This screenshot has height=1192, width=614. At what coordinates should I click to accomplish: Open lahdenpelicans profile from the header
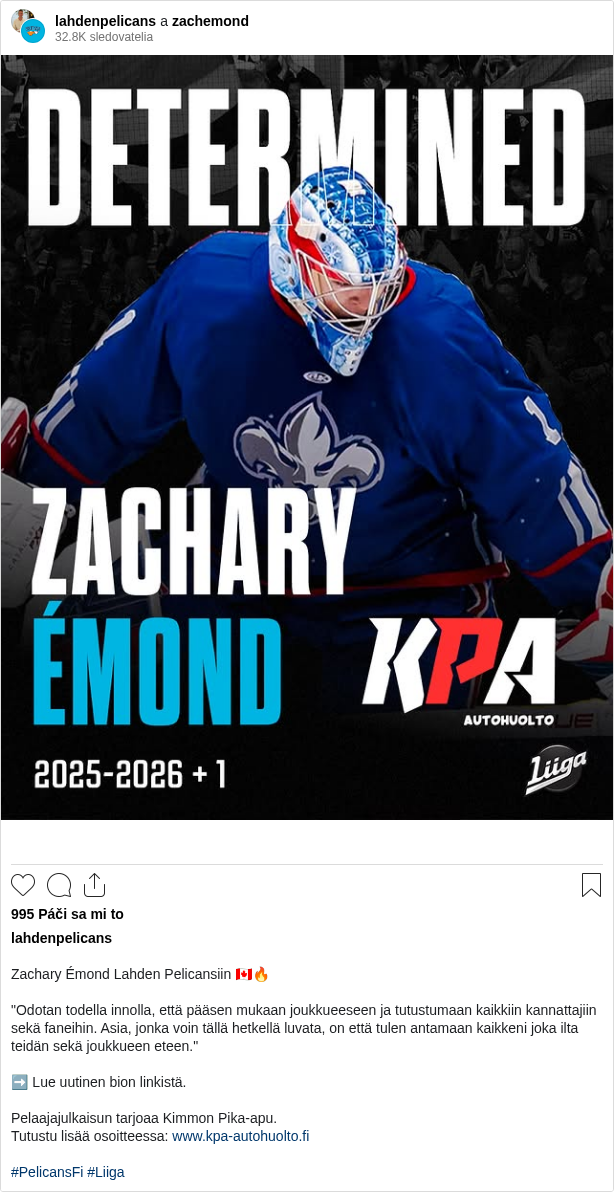[x=105, y=21]
